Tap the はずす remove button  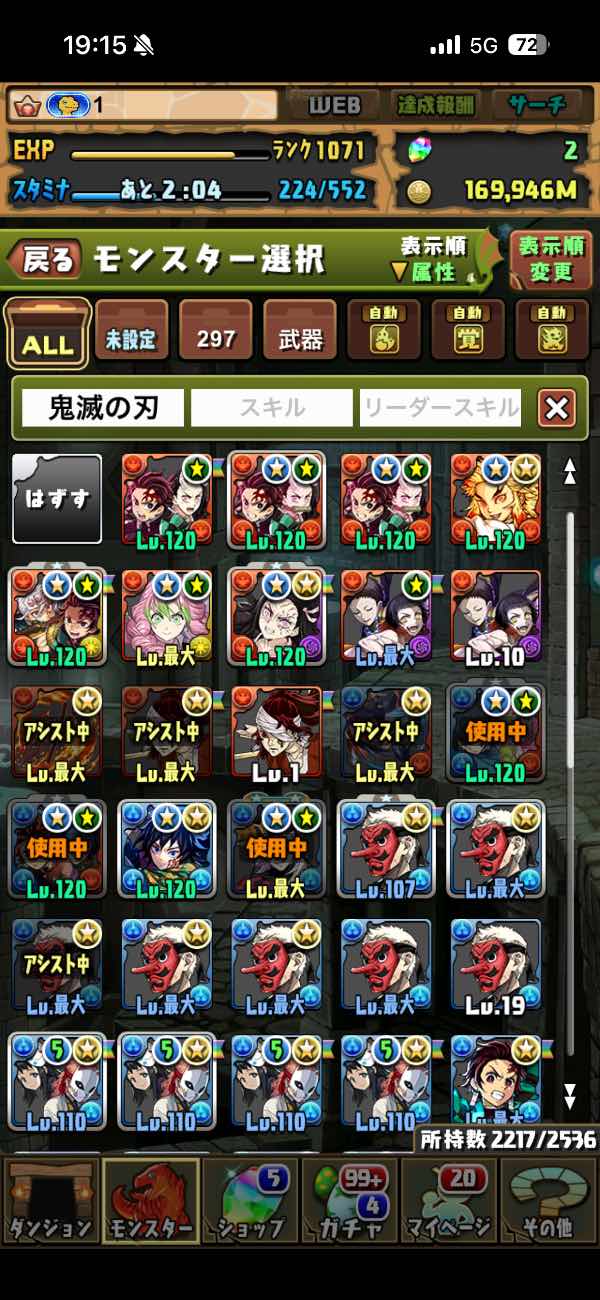tap(56, 498)
